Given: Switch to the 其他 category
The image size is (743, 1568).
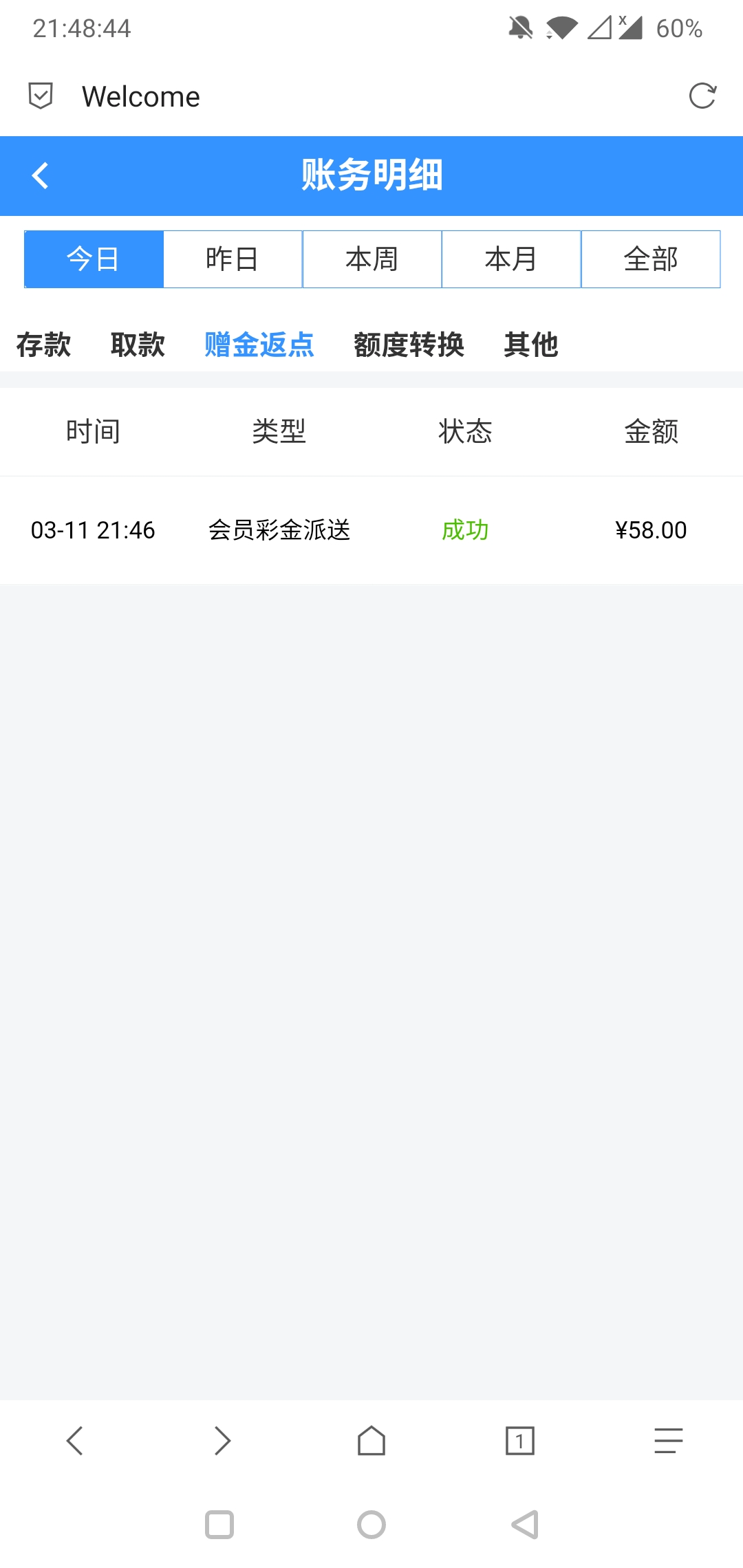Looking at the screenshot, I should [530, 345].
